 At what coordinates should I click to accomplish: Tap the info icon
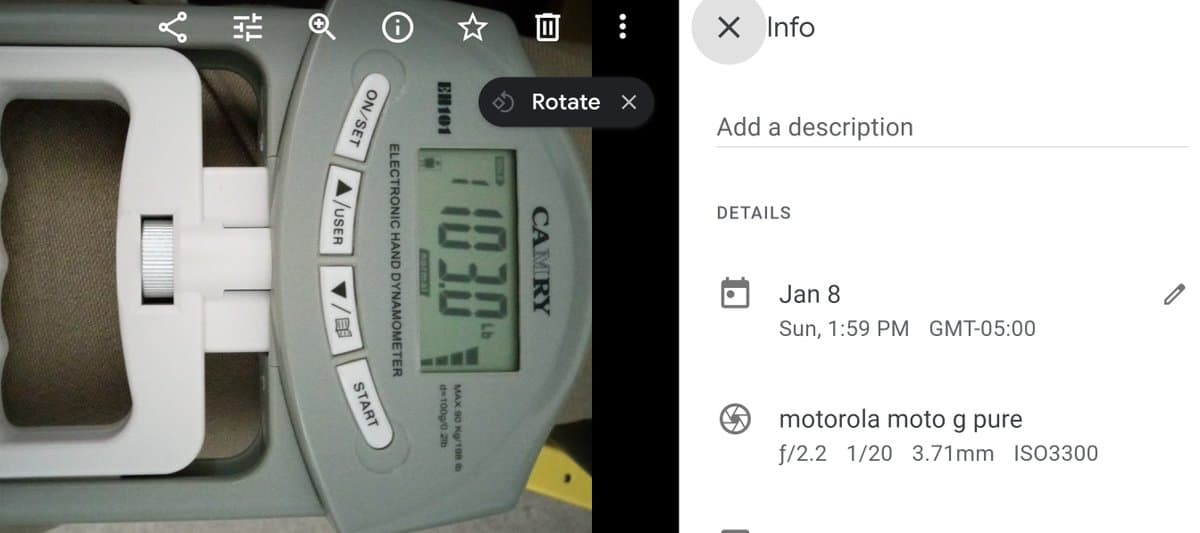pyautogui.click(x=397, y=28)
